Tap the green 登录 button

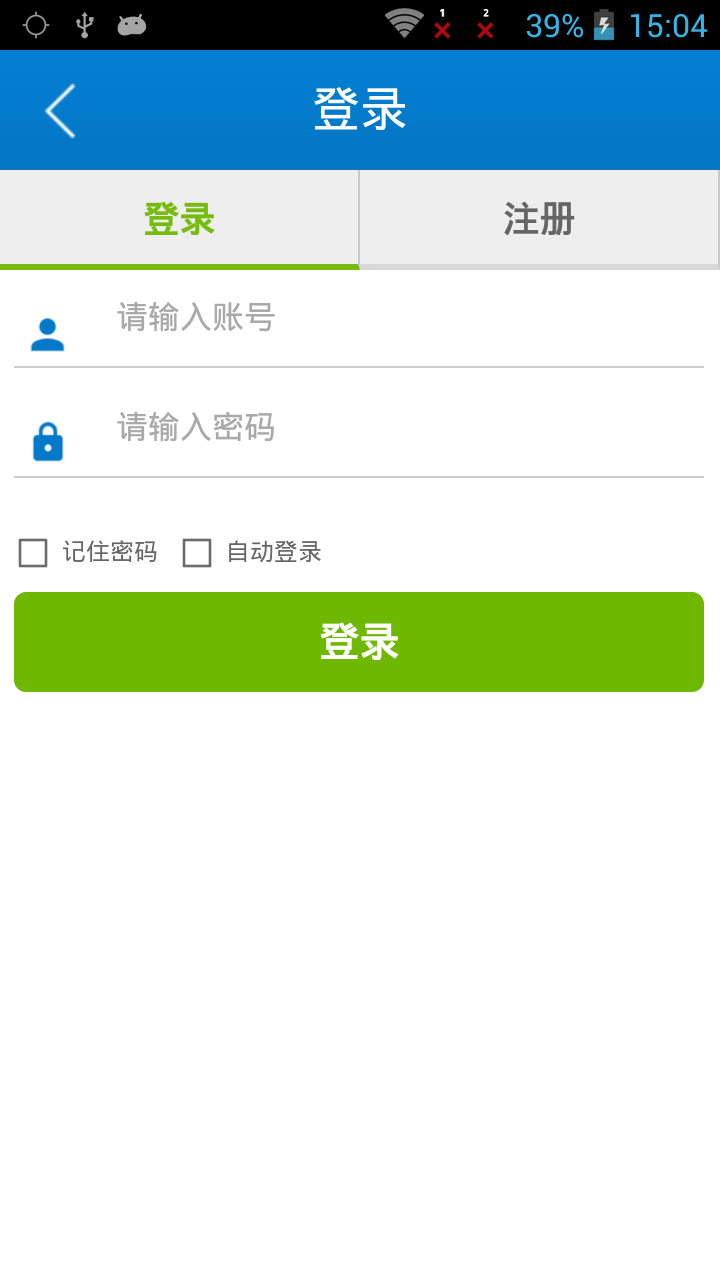pyautogui.click(x=359, y=642)
